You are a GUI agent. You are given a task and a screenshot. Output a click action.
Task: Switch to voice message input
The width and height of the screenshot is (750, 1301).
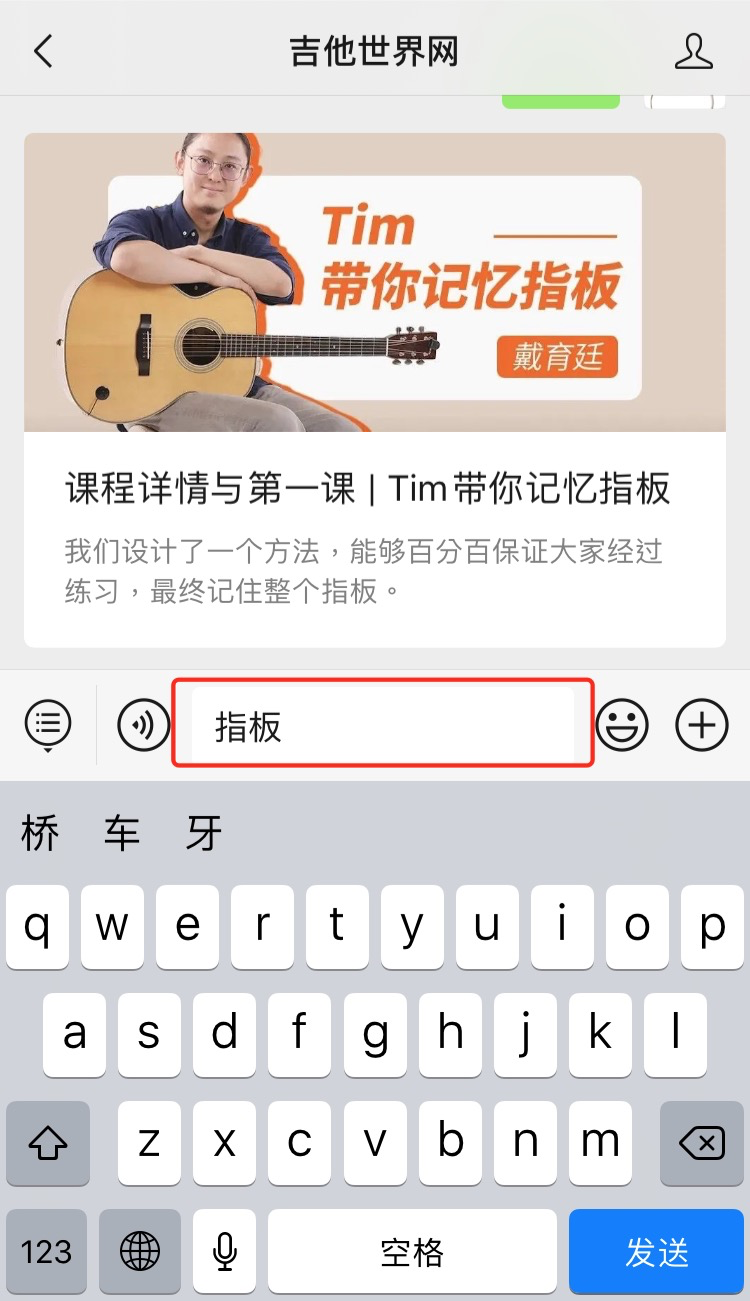pos(143,724)
